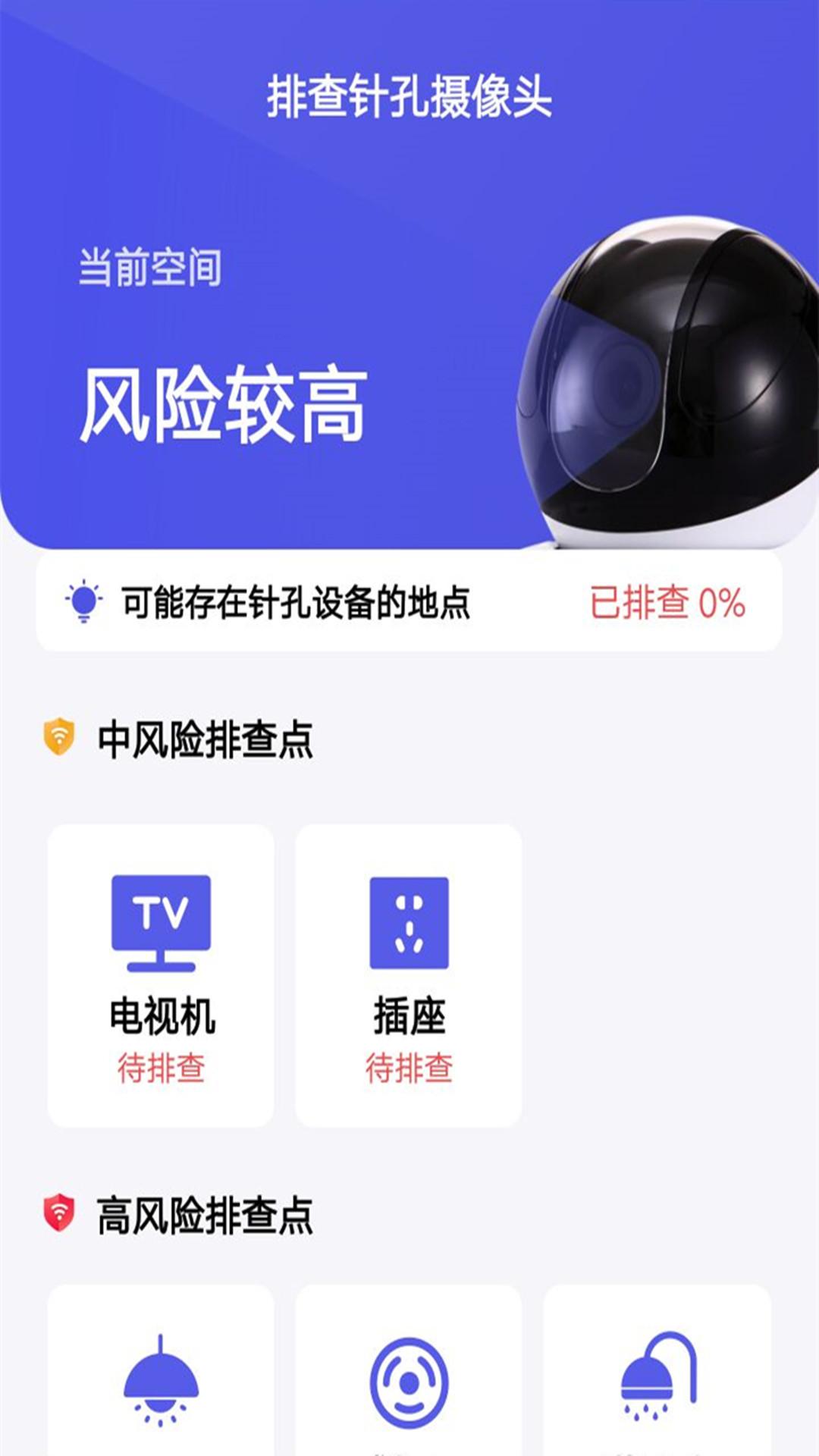Screen dimensions: 819x1456
Task: Open the 电视机 inspection card
Action: tap(161, 975)
